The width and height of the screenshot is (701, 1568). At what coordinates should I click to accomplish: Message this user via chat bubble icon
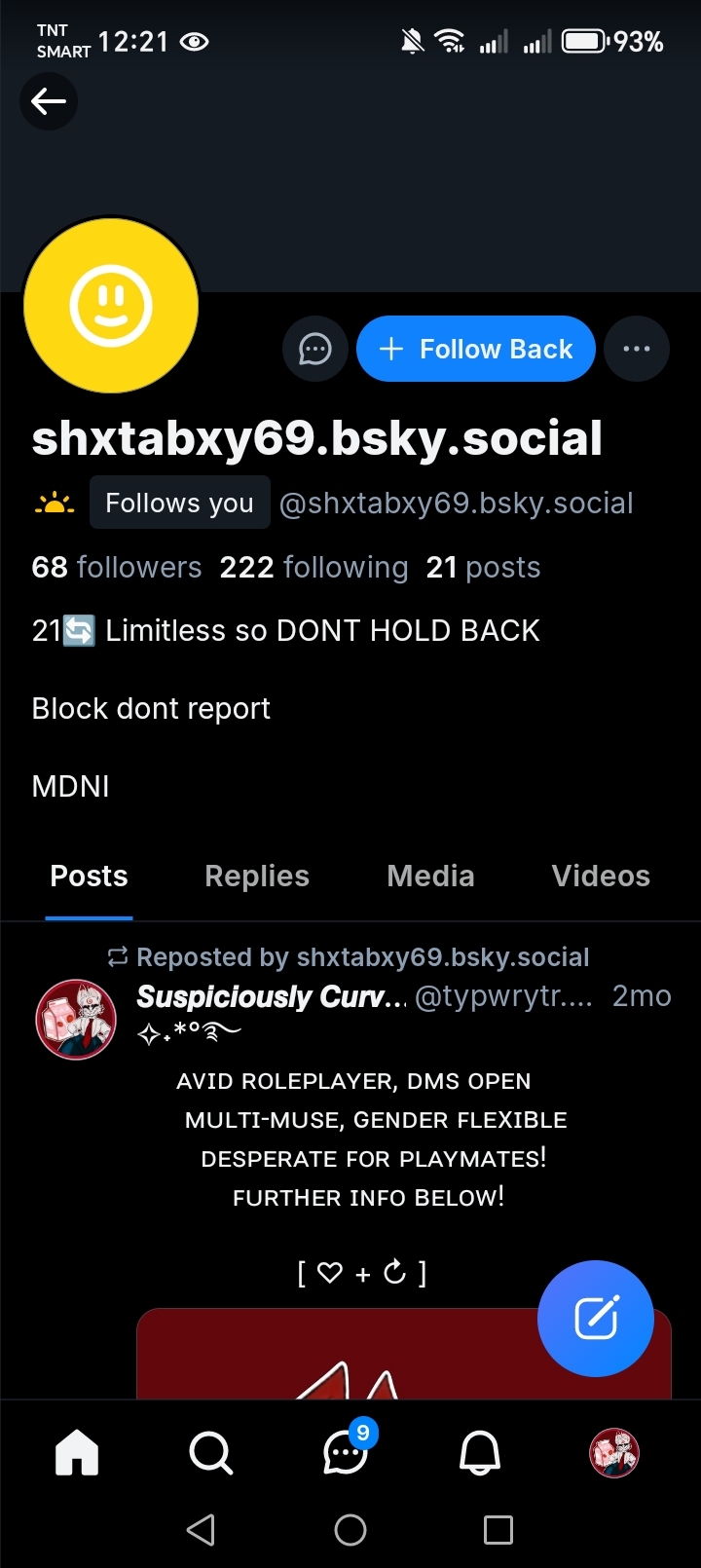[x=314, y=349]
